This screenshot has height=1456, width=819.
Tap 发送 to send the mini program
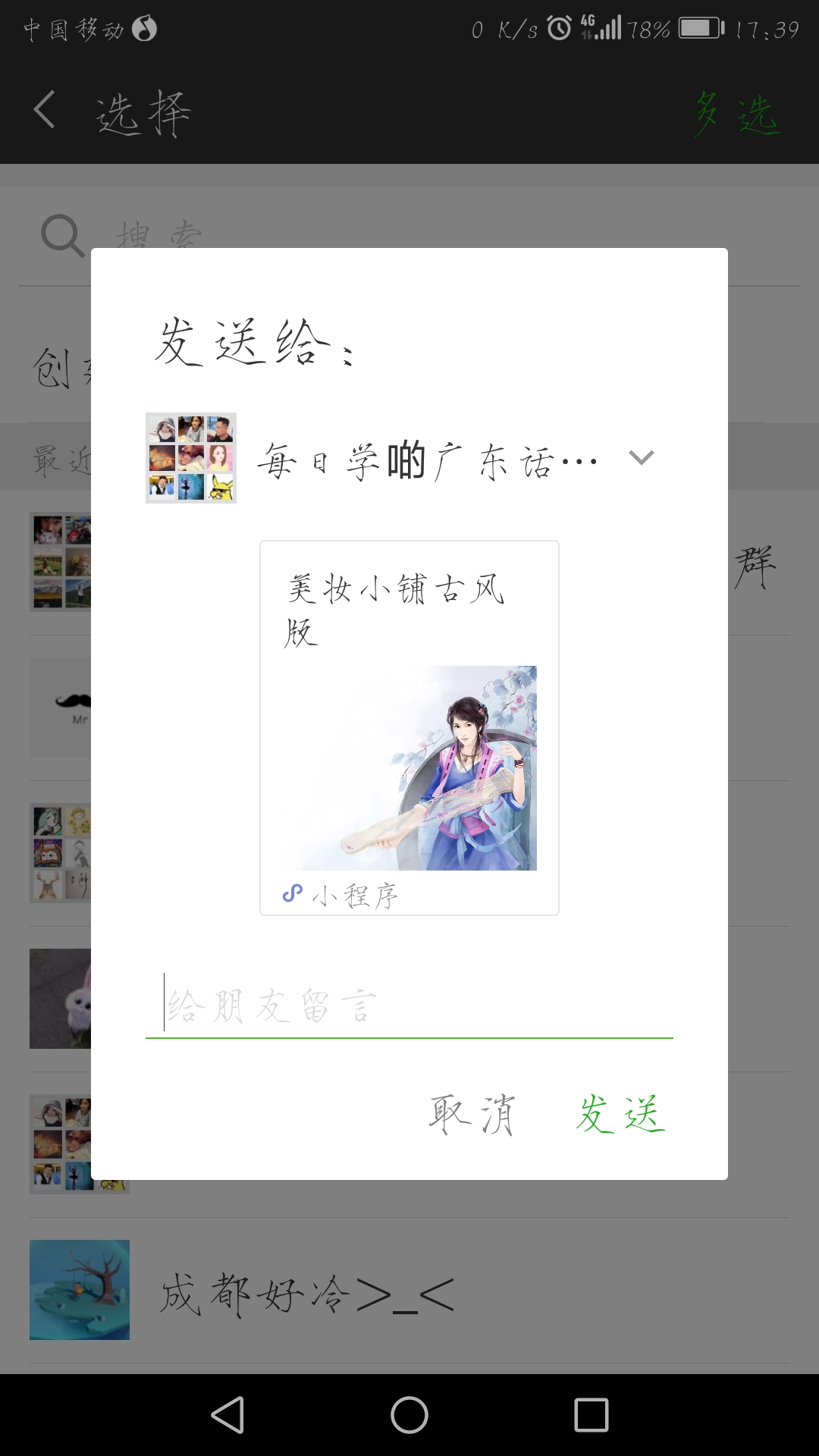click(620, 1115)
